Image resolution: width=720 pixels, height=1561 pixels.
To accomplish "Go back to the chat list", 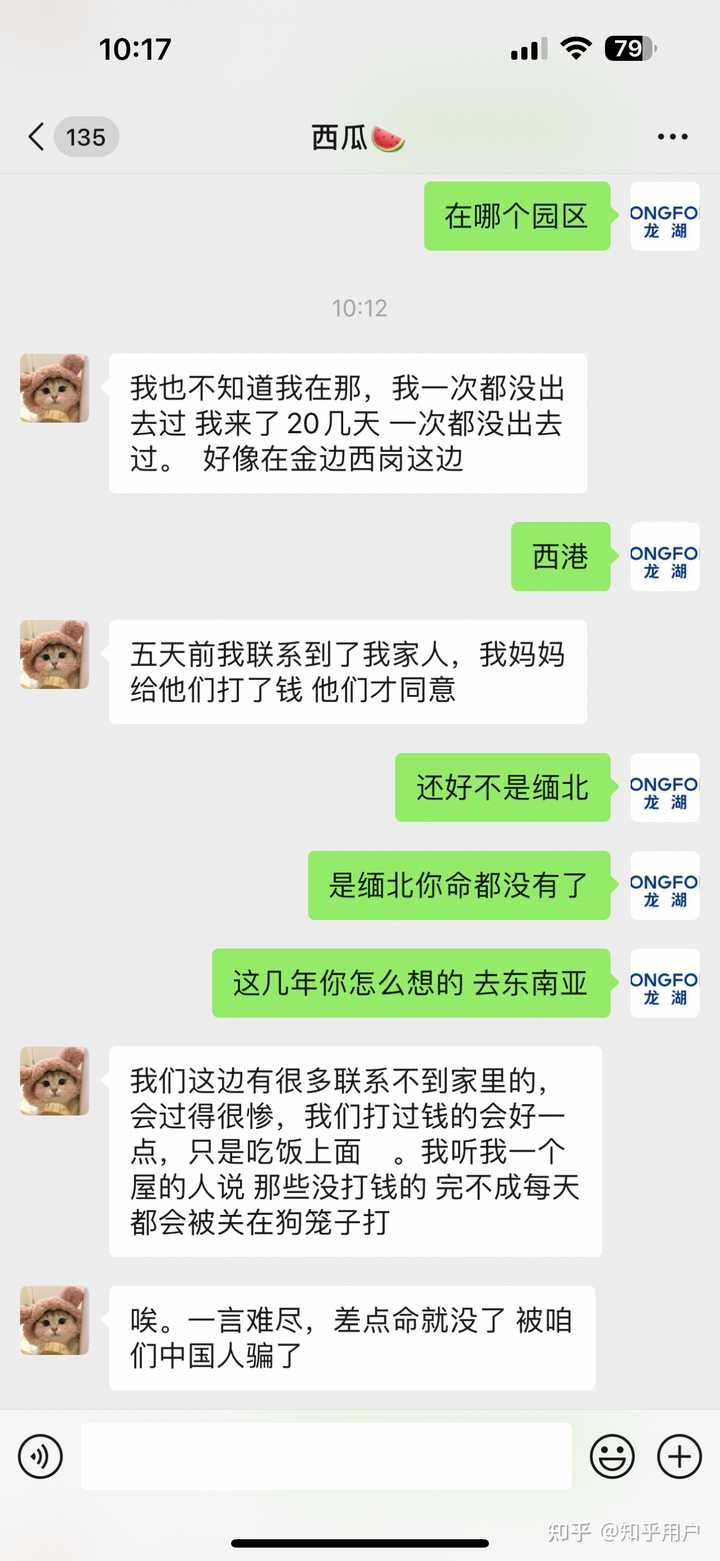I will pyautogui.click(x=38, y=137).
